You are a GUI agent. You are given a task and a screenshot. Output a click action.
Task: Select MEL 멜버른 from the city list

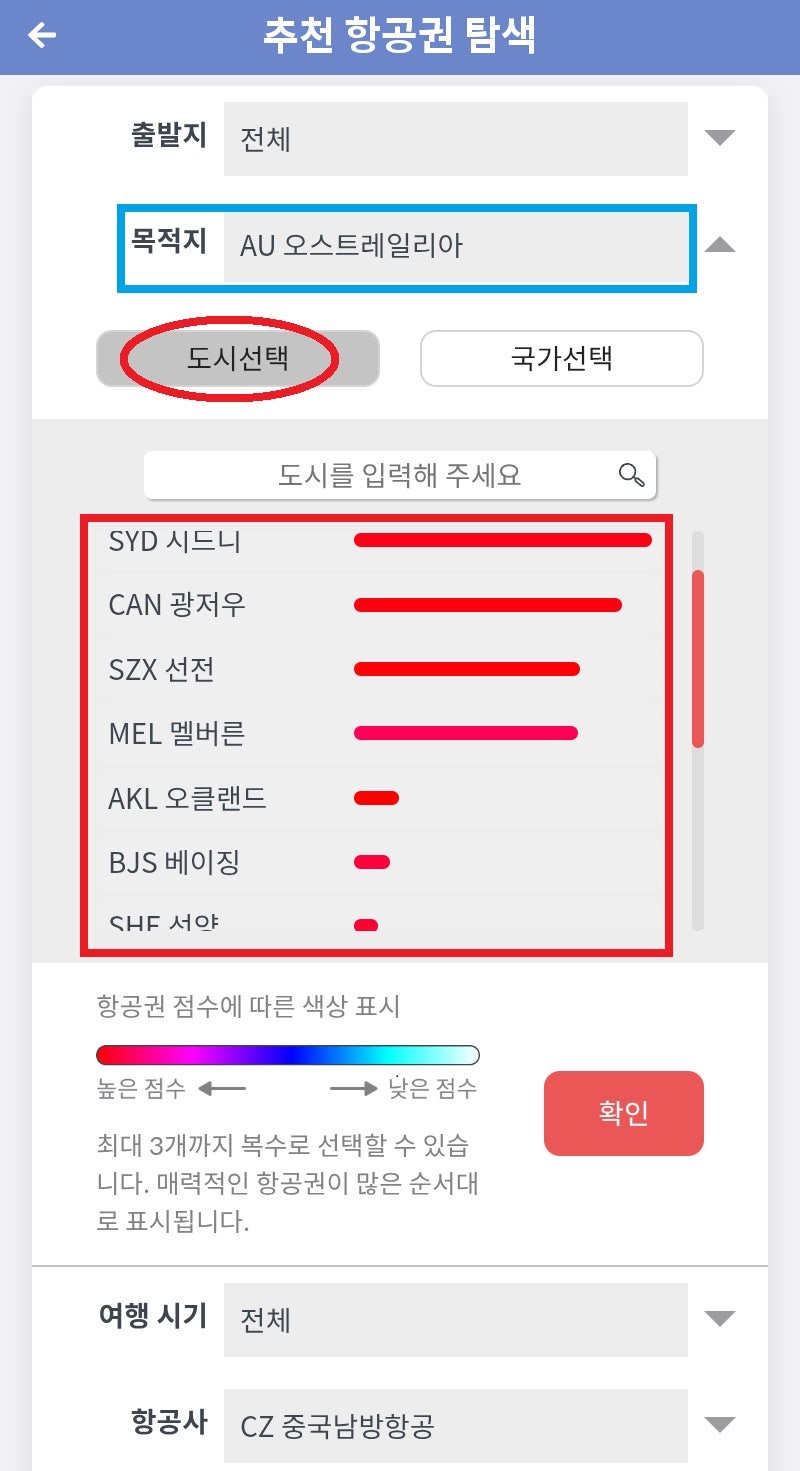point(300,733)
